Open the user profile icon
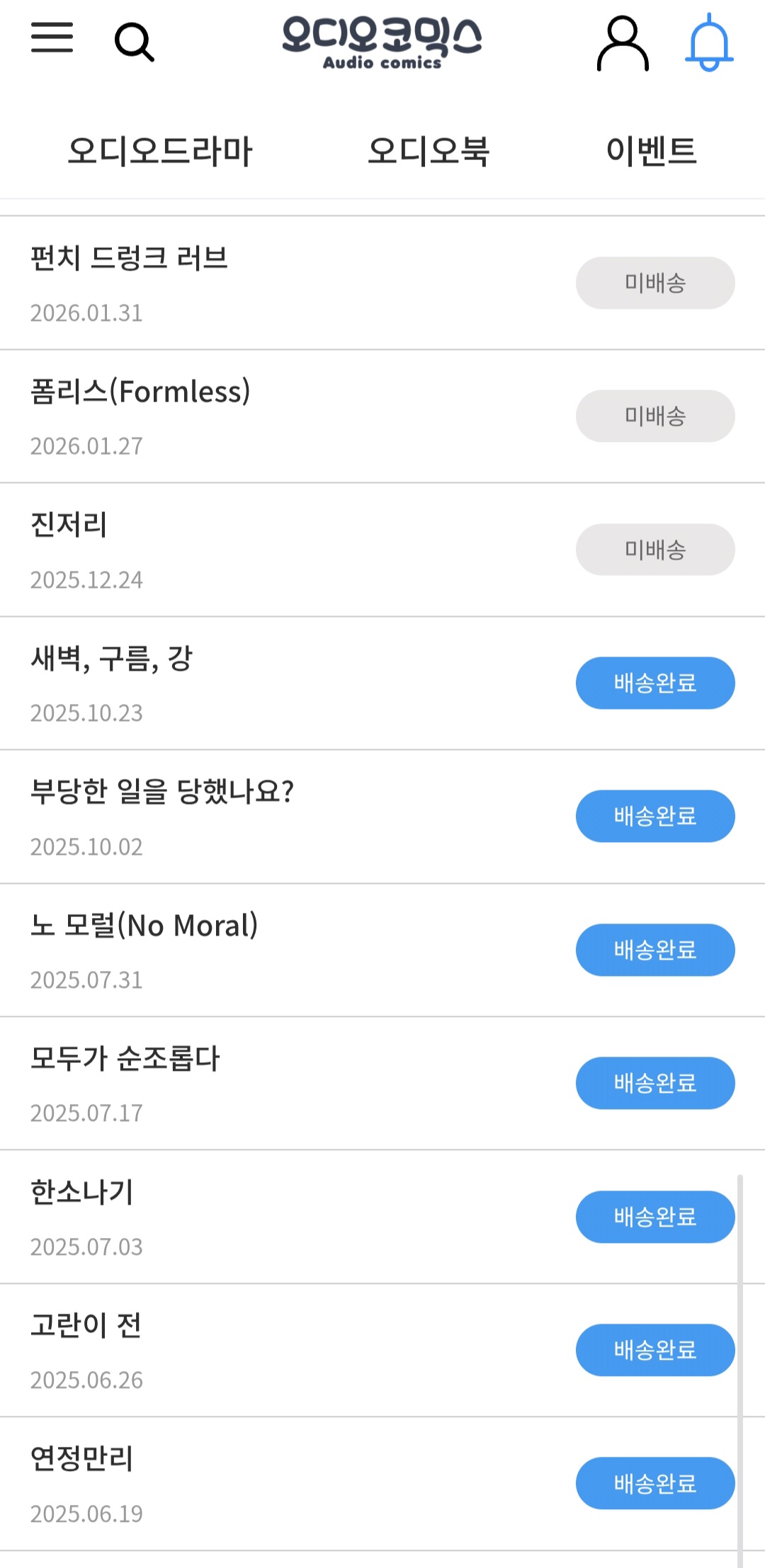 (623, 44)
